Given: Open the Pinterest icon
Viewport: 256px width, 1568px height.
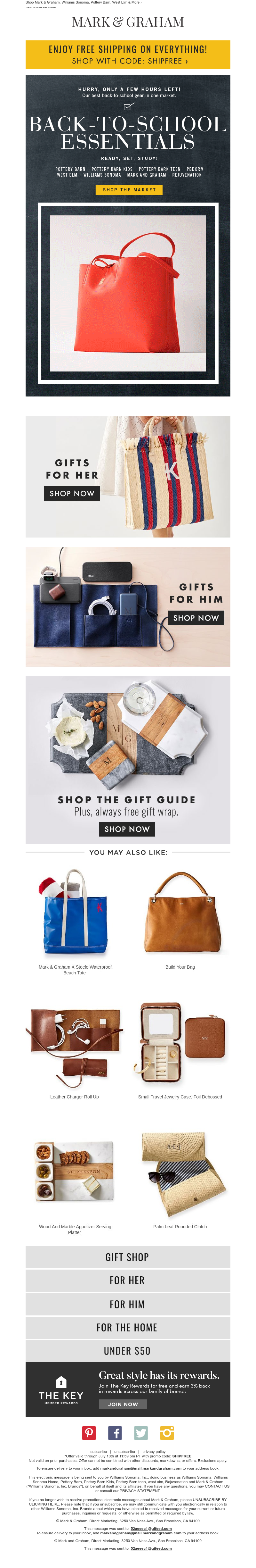Looking at the screenshot, I should click(89, 1433).
